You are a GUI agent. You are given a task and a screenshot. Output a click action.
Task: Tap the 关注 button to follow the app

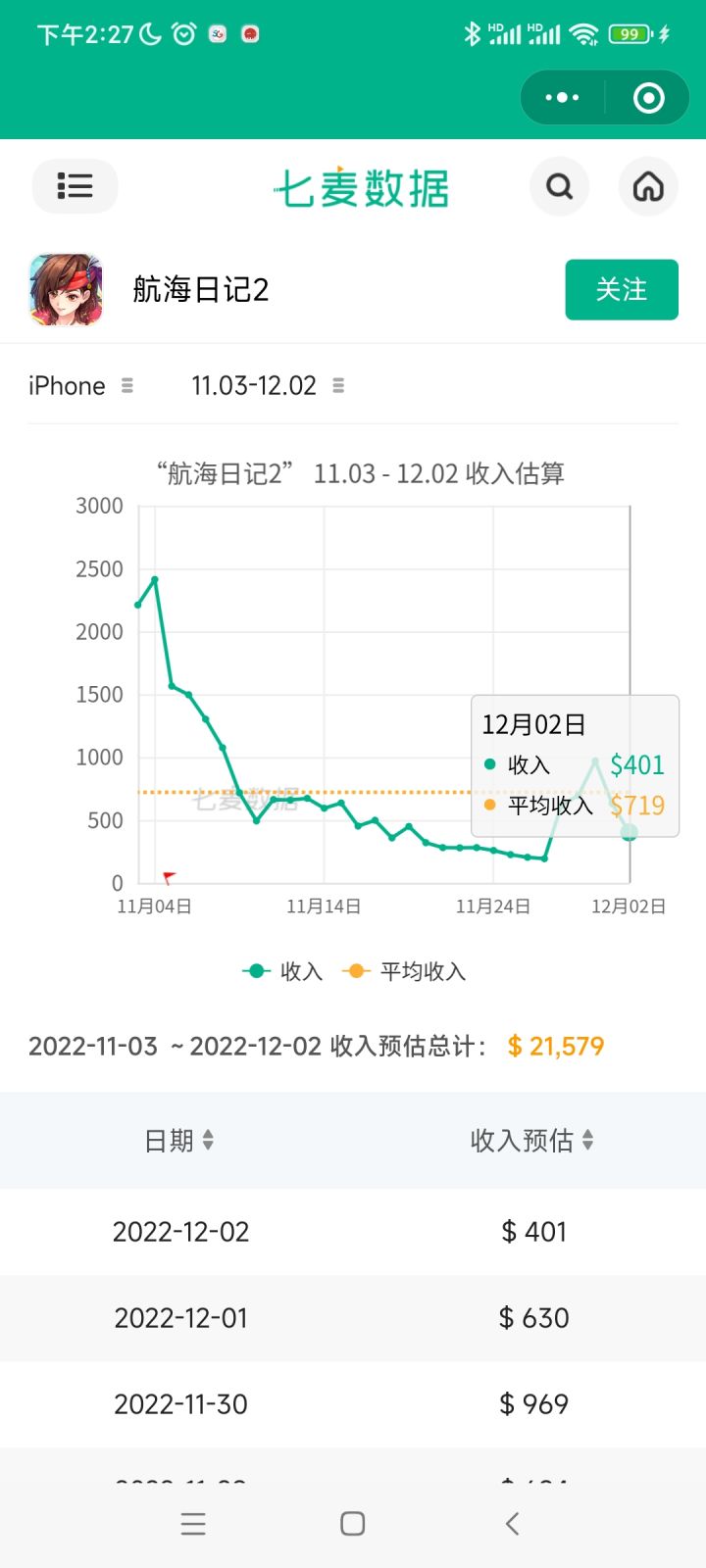click(x=622, y=289)
